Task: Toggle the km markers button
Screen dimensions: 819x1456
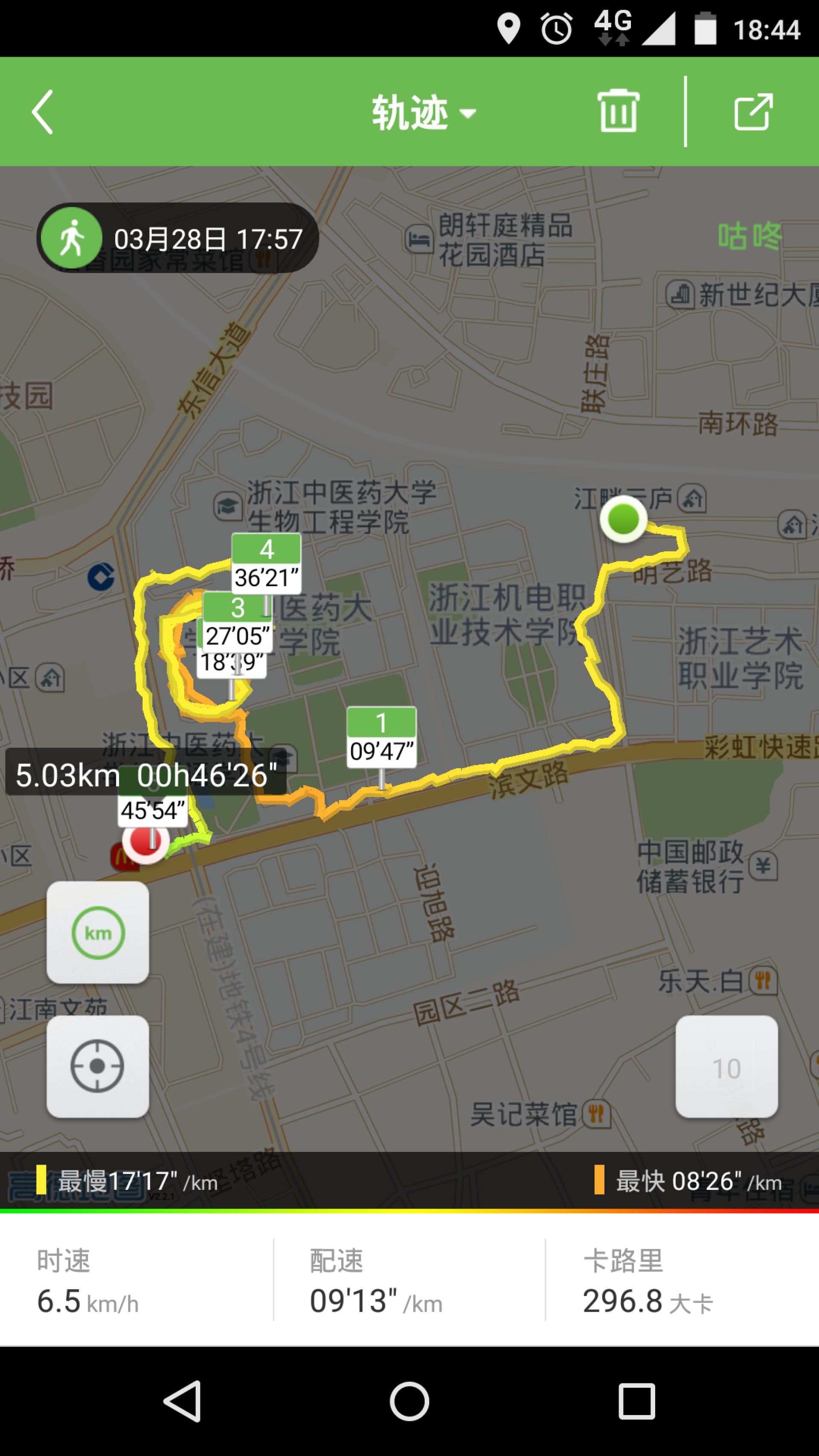Action: point(98,932)
